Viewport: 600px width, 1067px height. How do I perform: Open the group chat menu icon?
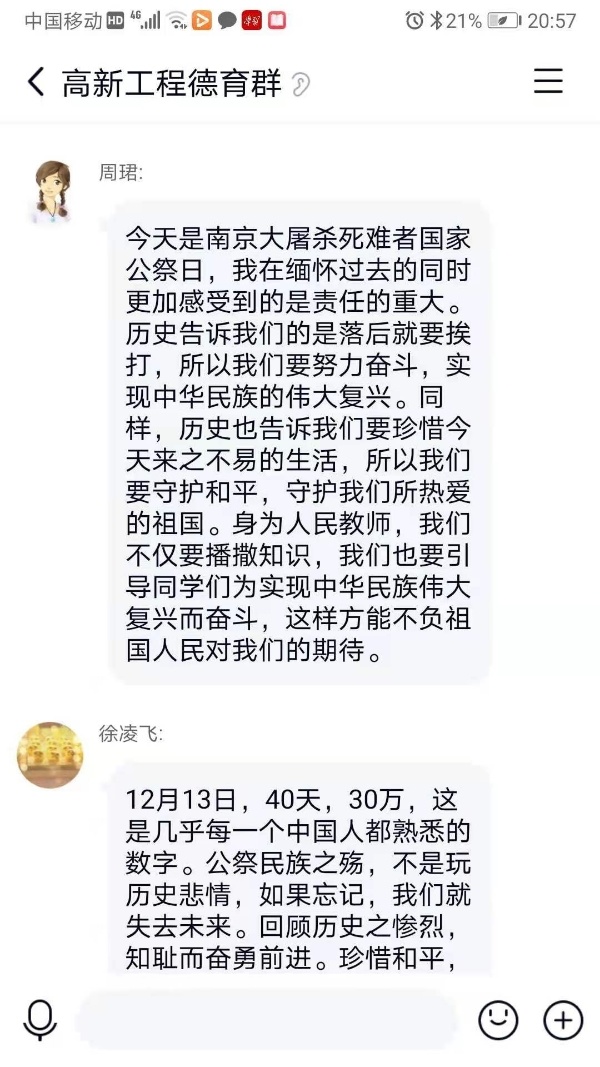click(x=548, y=81)
